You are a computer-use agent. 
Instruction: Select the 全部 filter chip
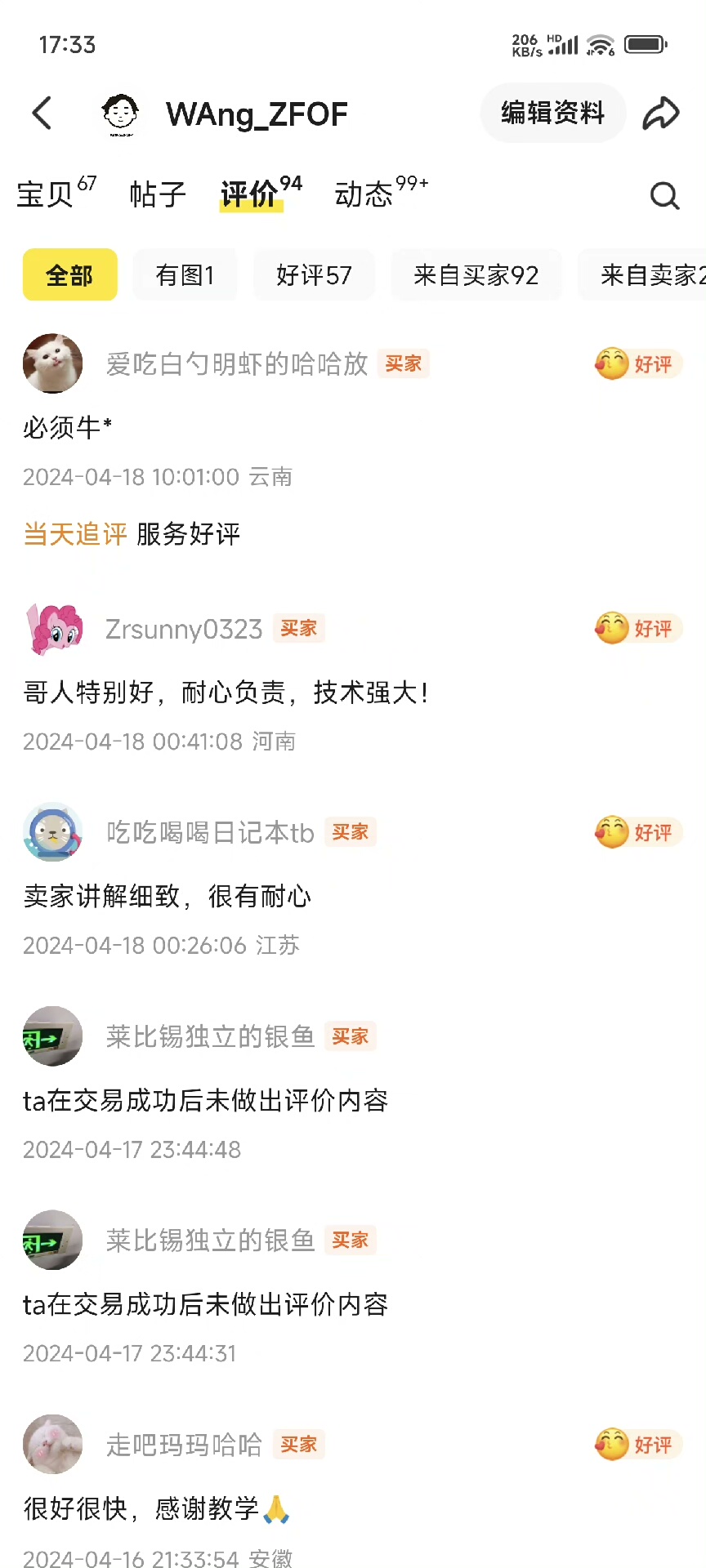[69, 275]
